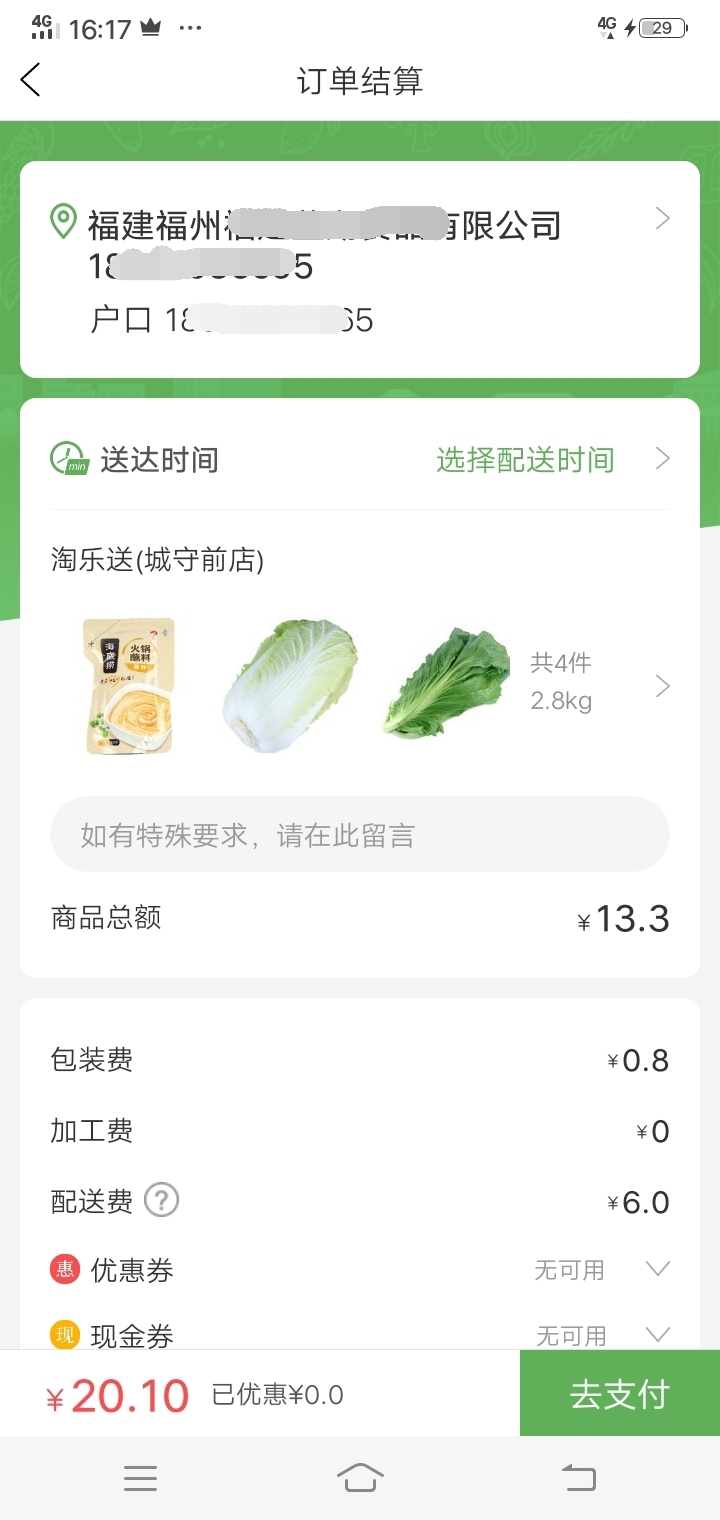This screenshot has width=720, height=1520.
Task: Tap 去支付 to pay for the order
Action: click(x=619, y=1394)
